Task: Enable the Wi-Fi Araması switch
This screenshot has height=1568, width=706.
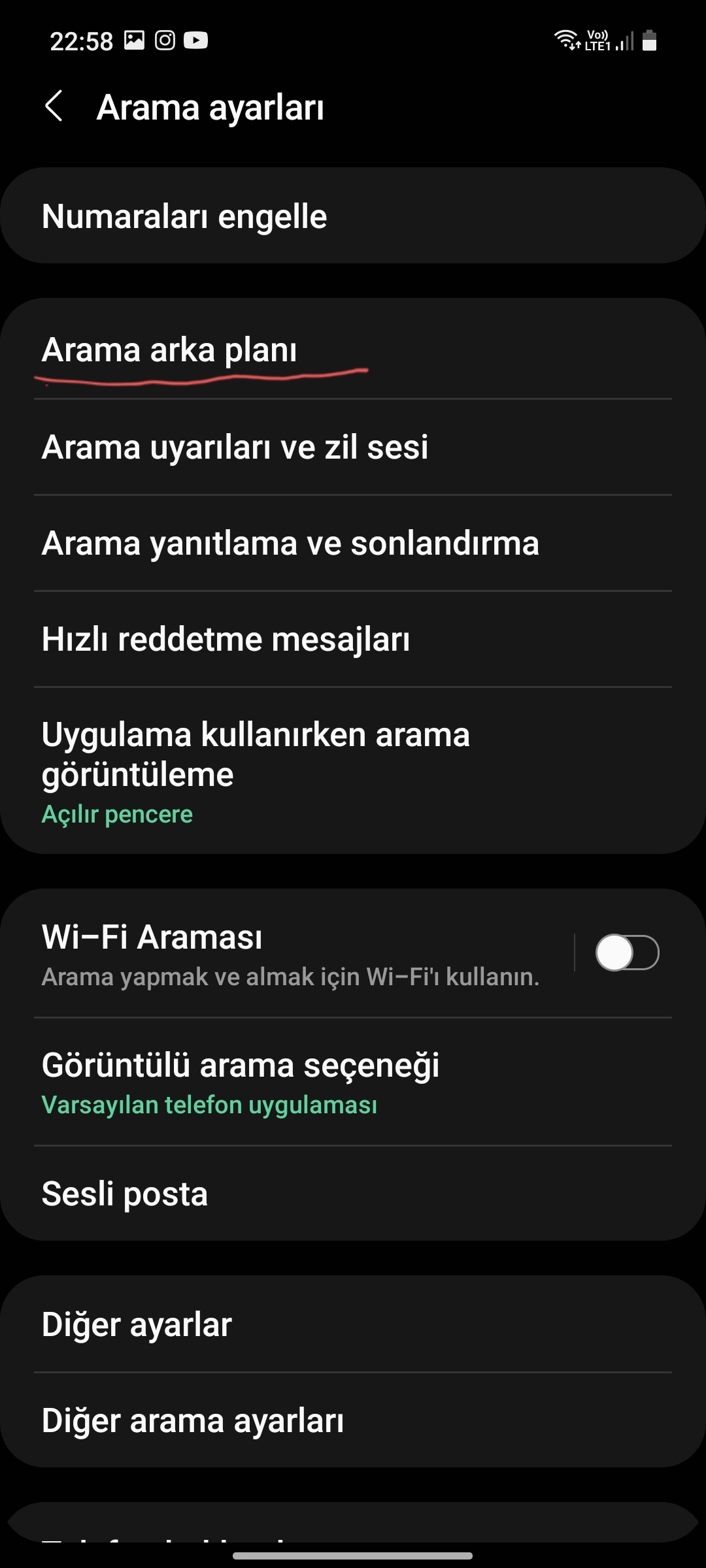Action: [x=627, y=953]
